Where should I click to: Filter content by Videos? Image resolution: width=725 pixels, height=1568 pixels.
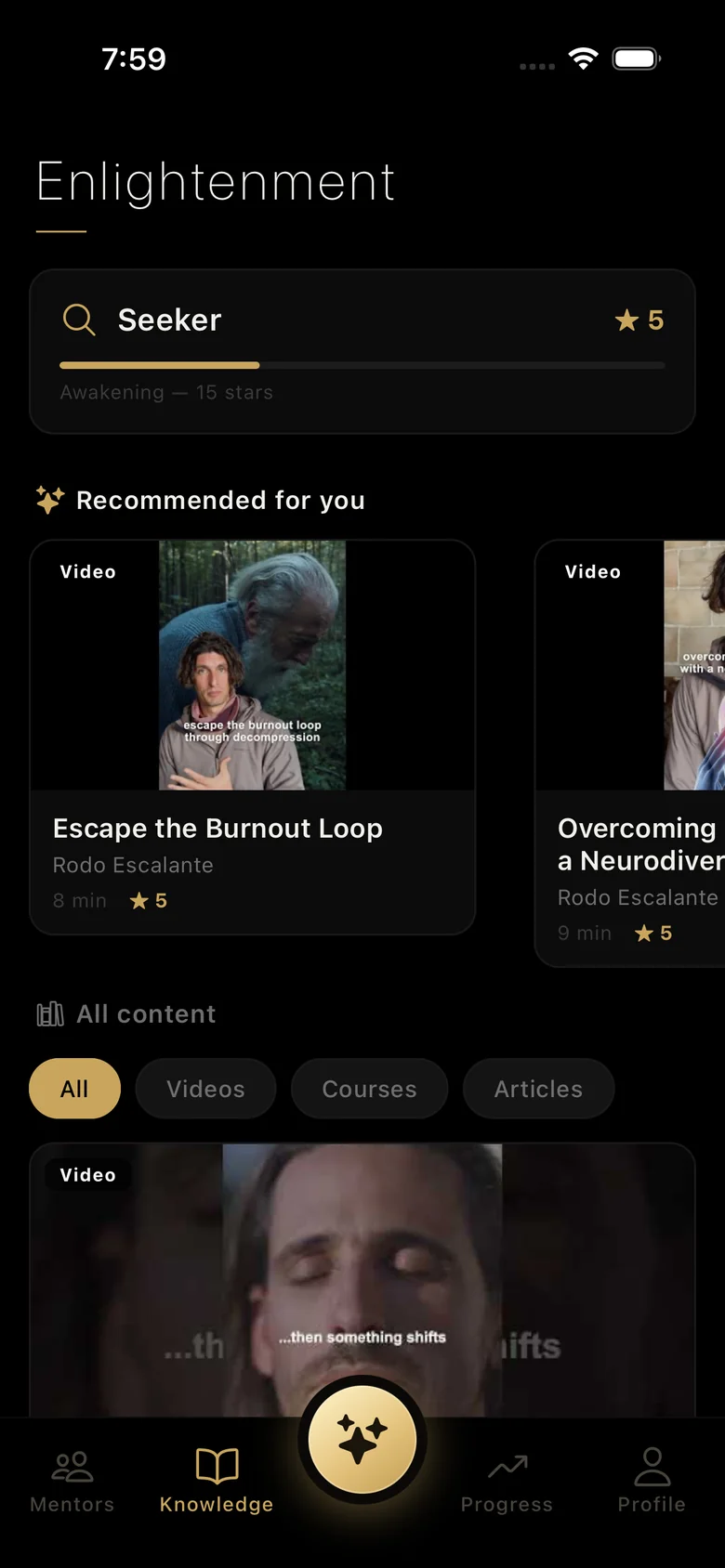(x=205, y=1089)
